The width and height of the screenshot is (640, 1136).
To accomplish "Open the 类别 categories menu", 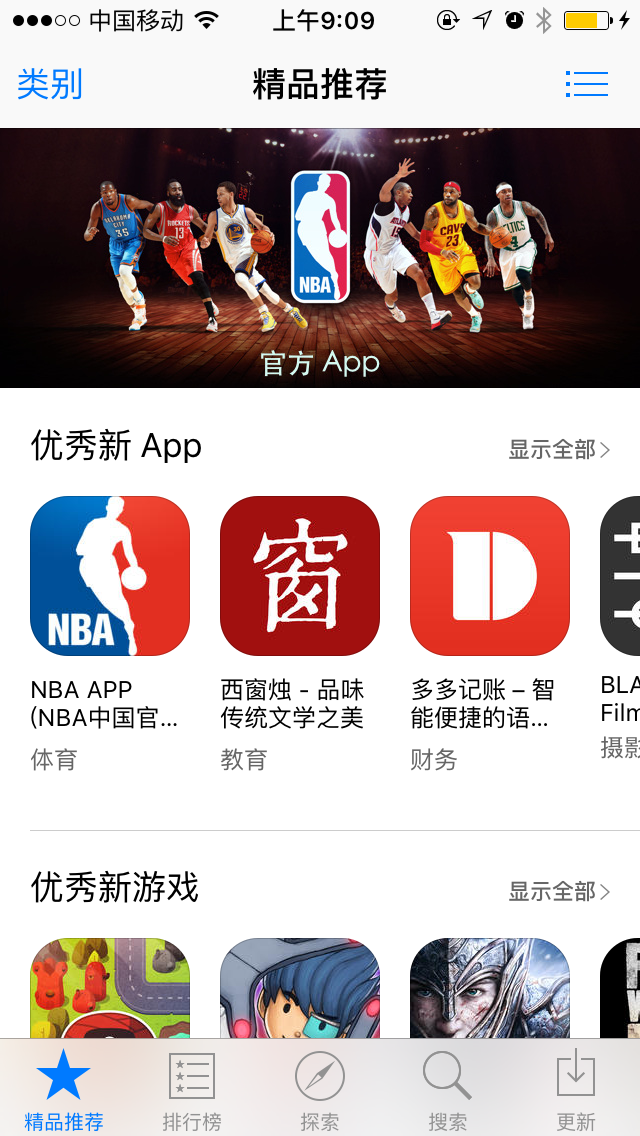I will coord(50,84).
